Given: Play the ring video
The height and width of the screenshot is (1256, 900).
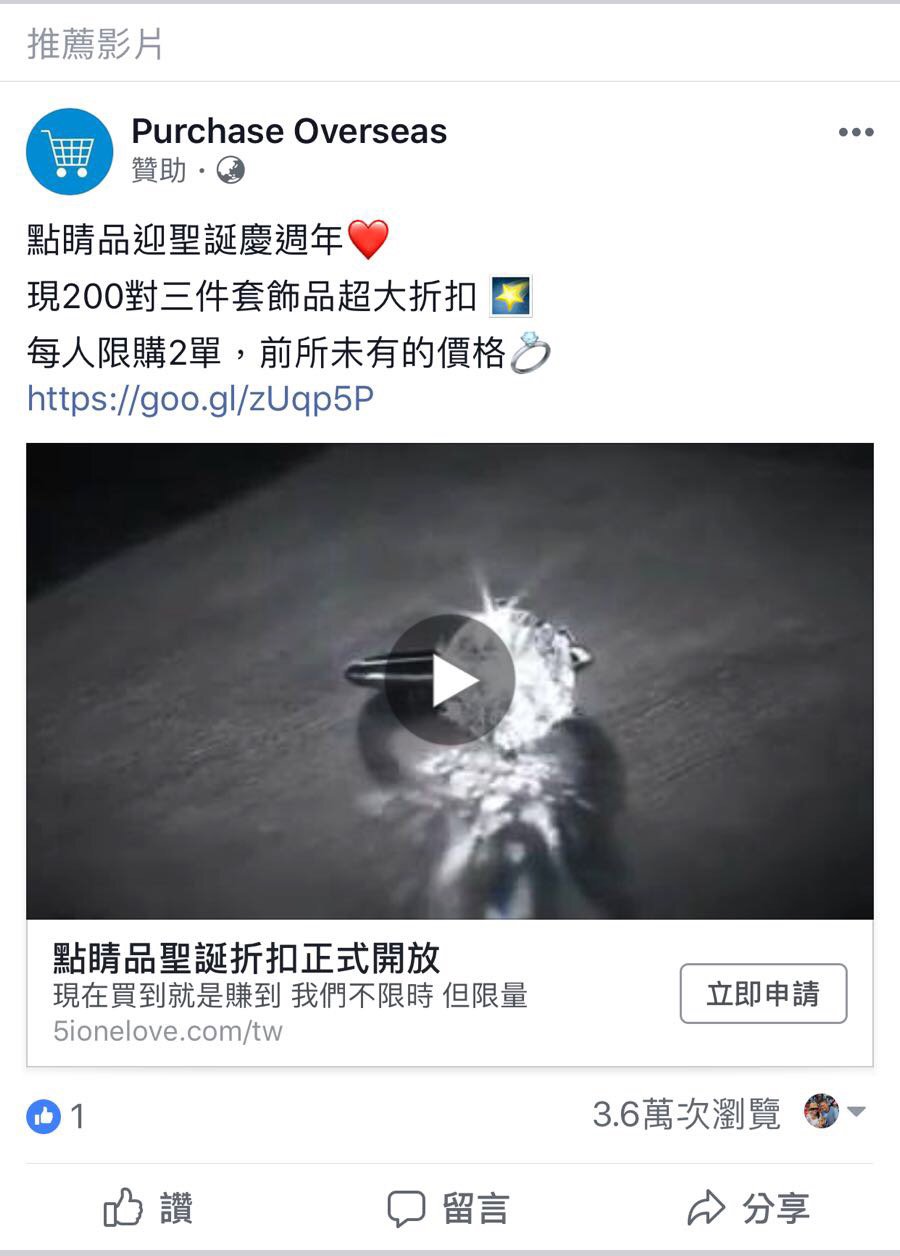Looking at the screenshot, I should tap(449, 680).
